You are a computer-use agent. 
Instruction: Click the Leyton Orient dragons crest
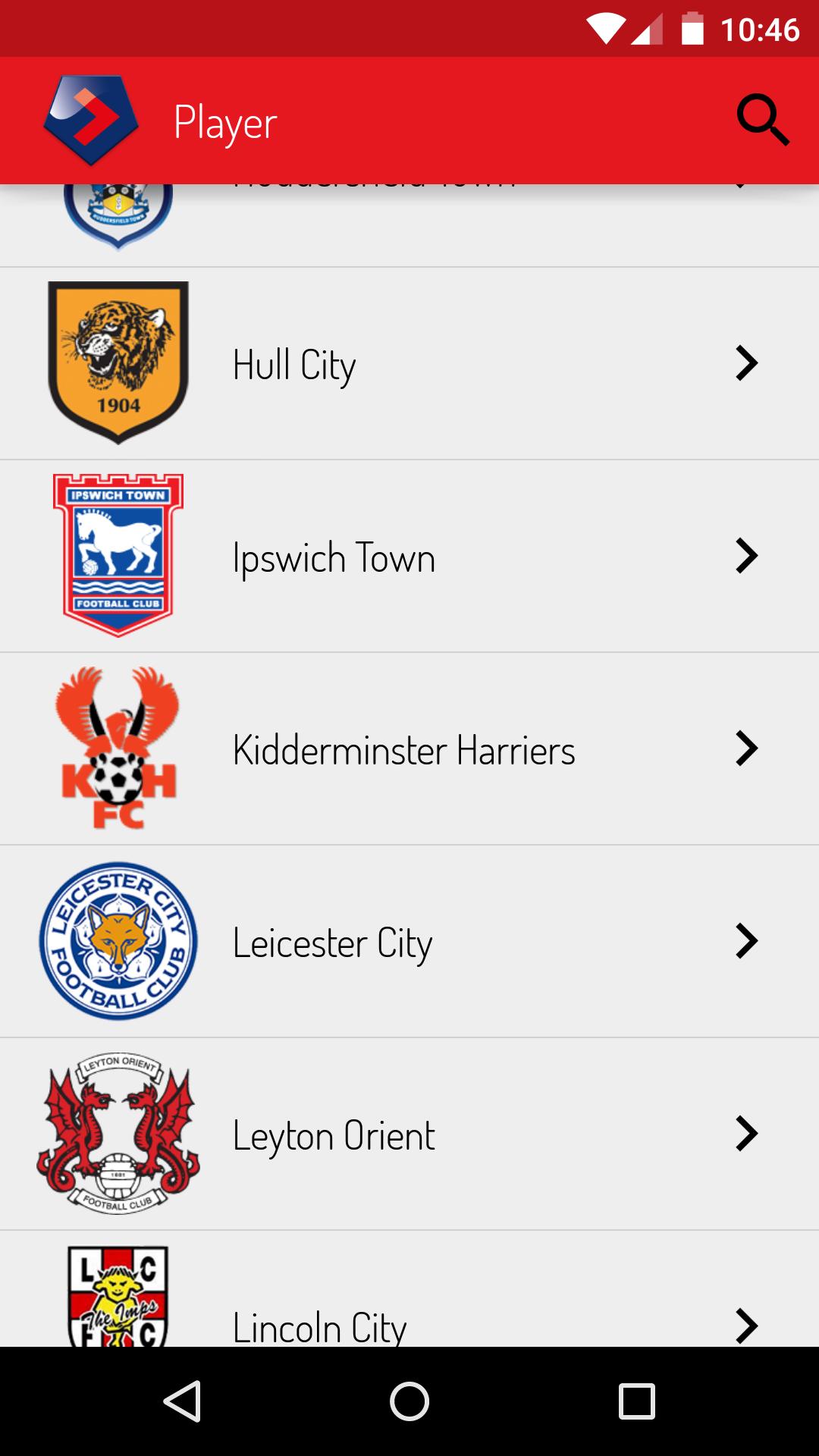coord(118,1134)
